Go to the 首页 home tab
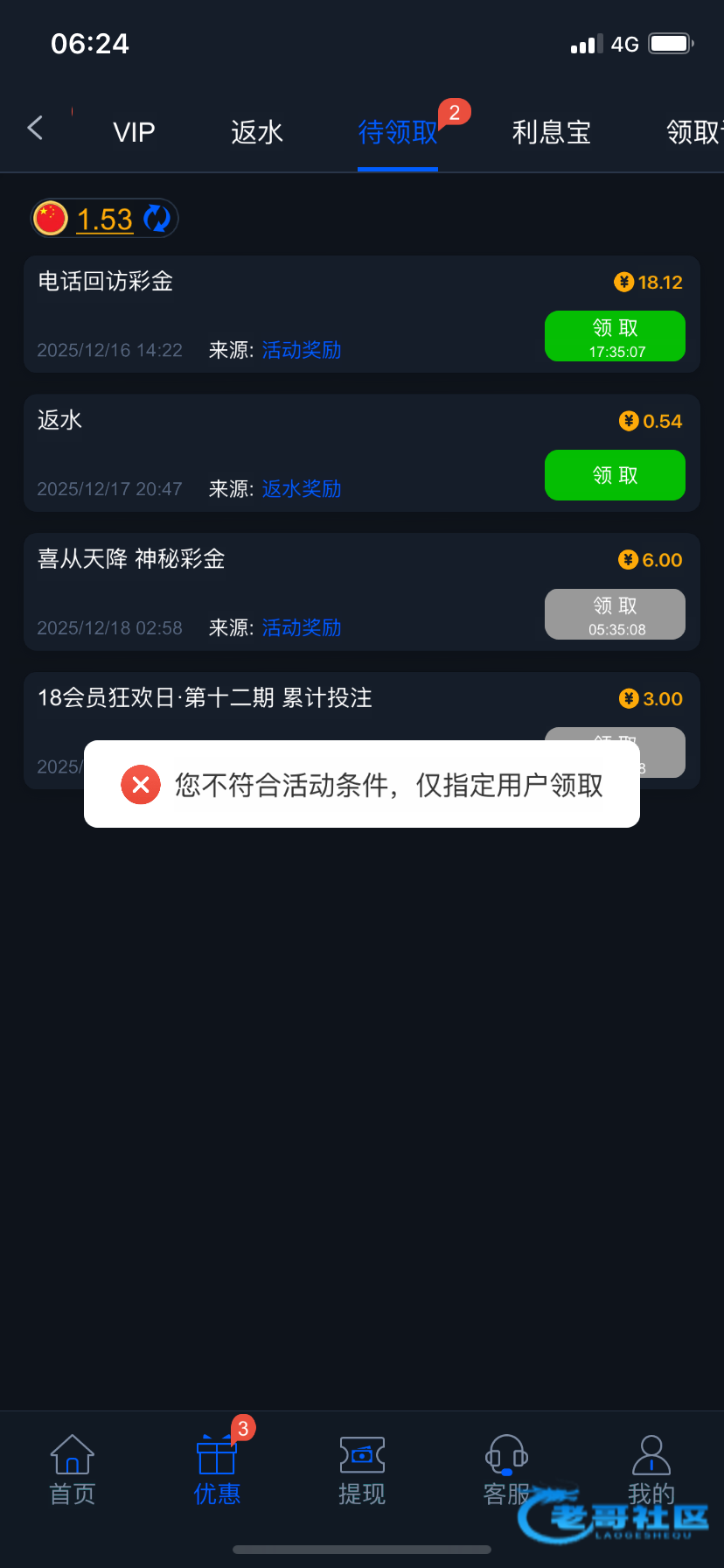The width and height of the screenshot is (724, 1568). tap(73, 1470)
